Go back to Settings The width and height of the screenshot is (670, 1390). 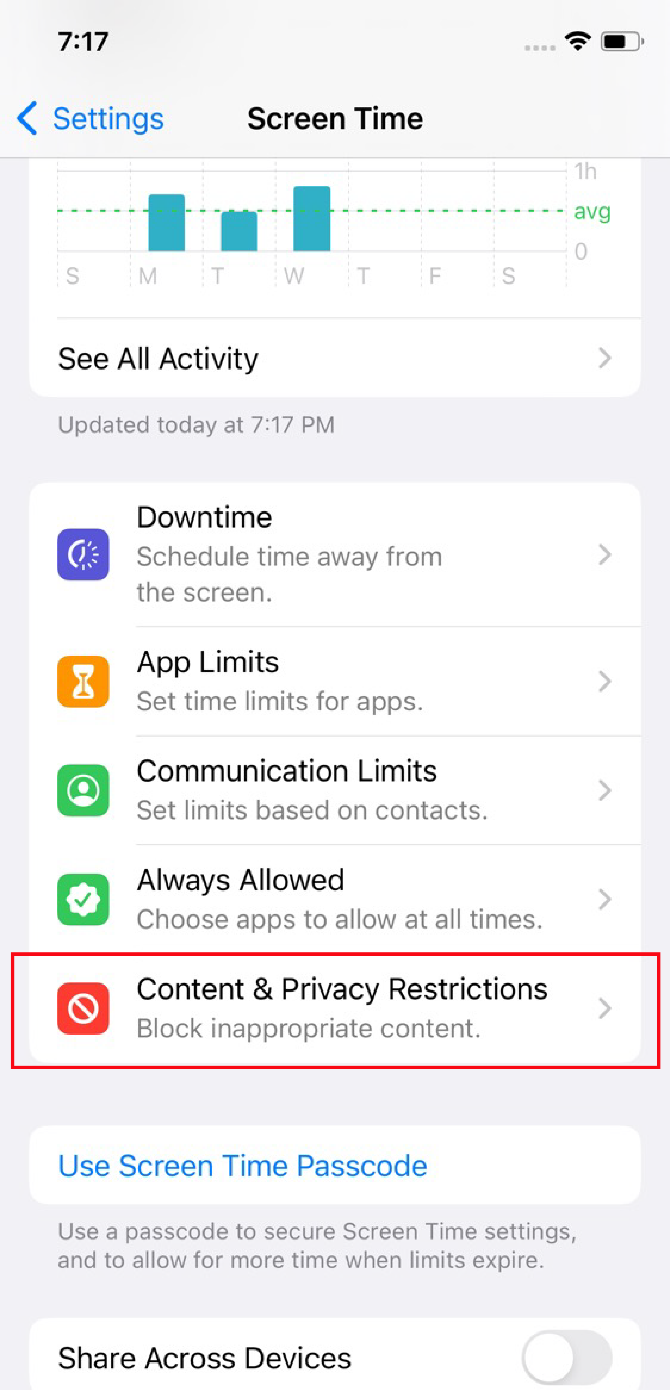tap(90, 119)
